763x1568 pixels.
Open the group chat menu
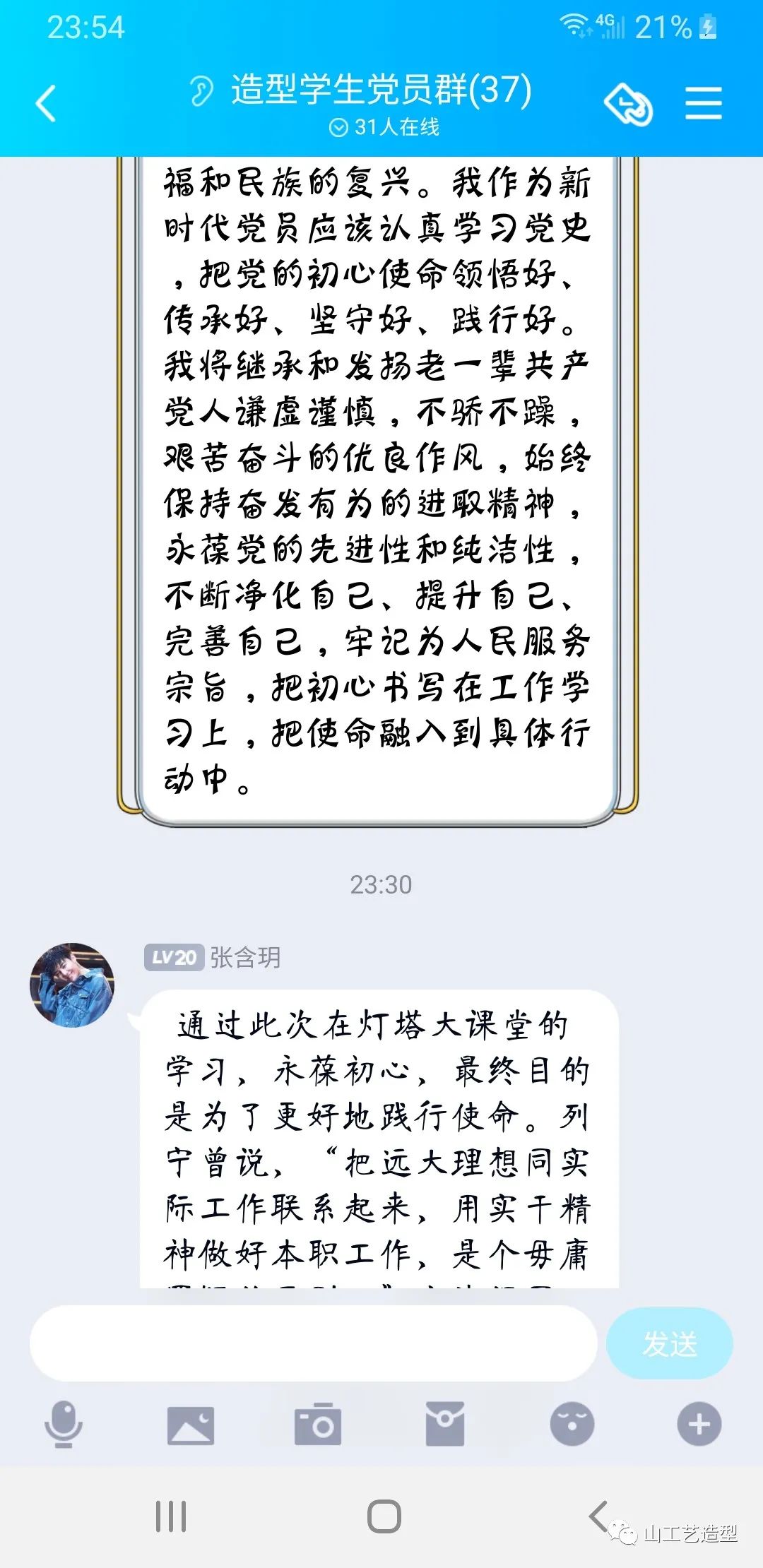[x=703, y=104]
